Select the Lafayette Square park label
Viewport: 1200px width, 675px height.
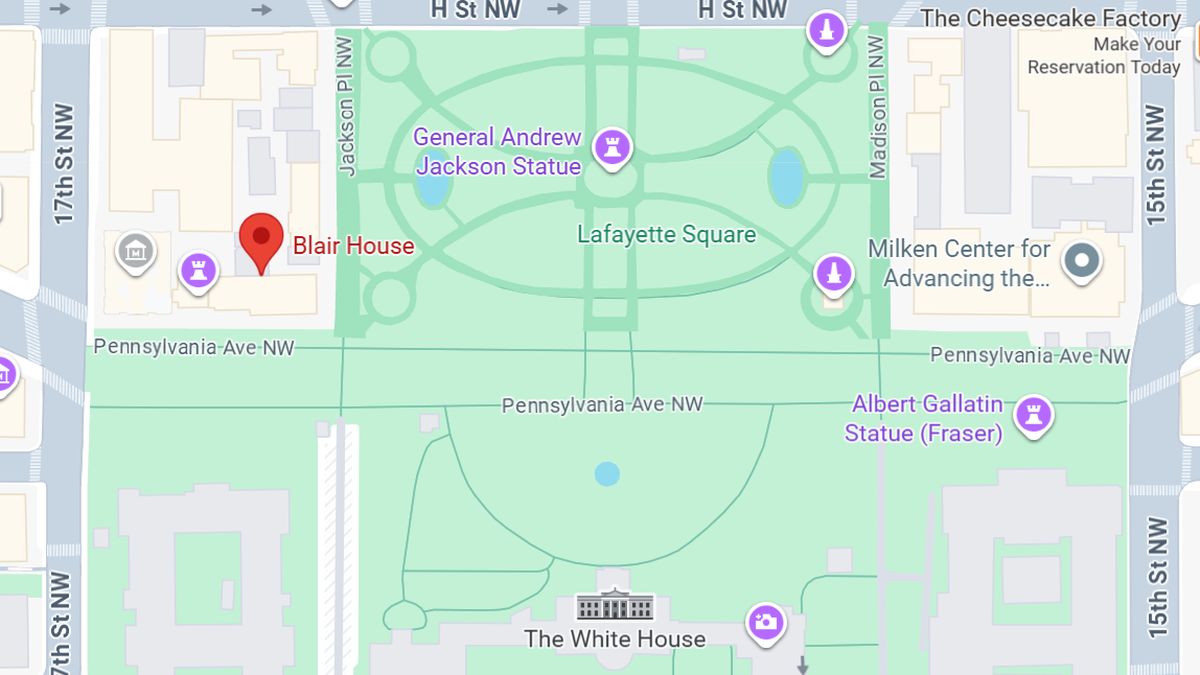click(x=666, y=235)
